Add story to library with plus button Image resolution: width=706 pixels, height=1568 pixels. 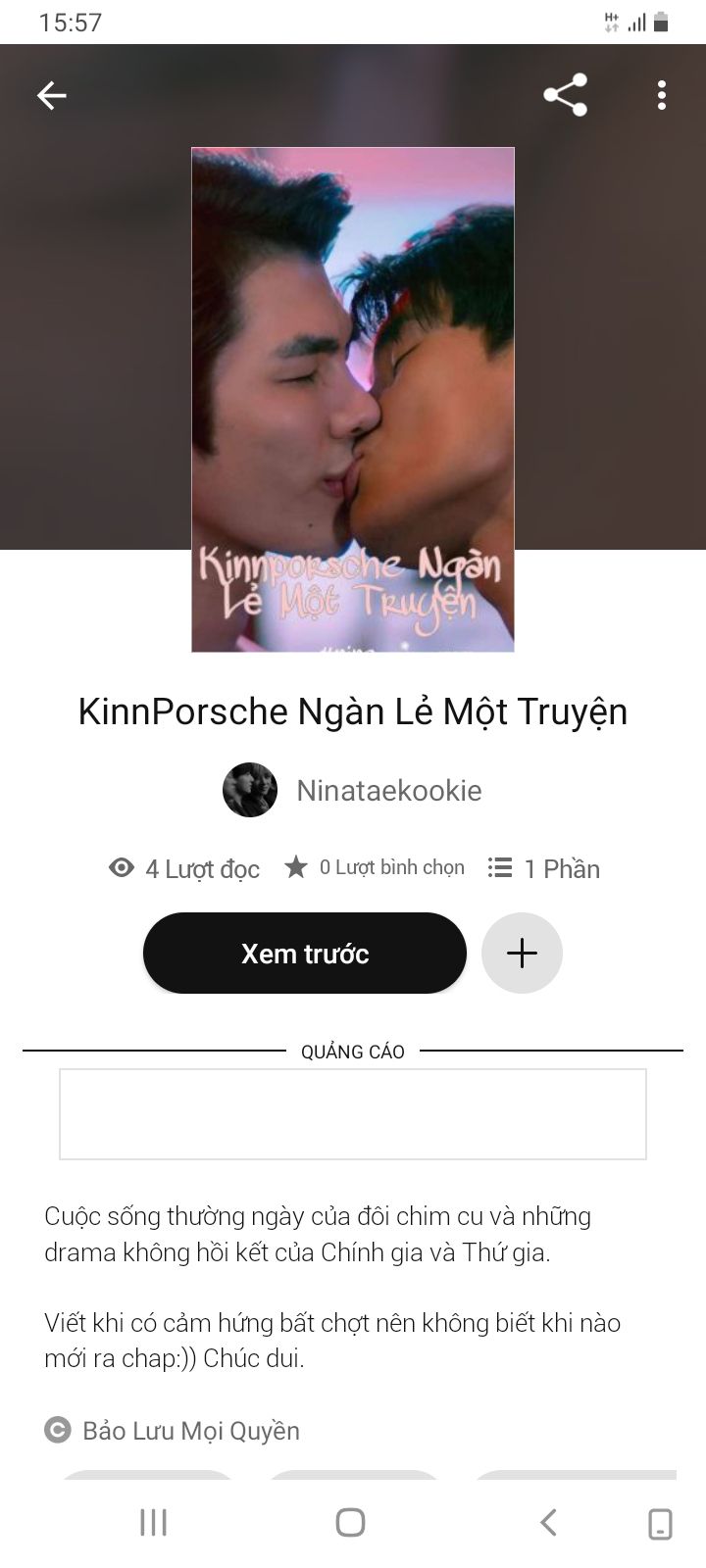click(x=522, y=953)
